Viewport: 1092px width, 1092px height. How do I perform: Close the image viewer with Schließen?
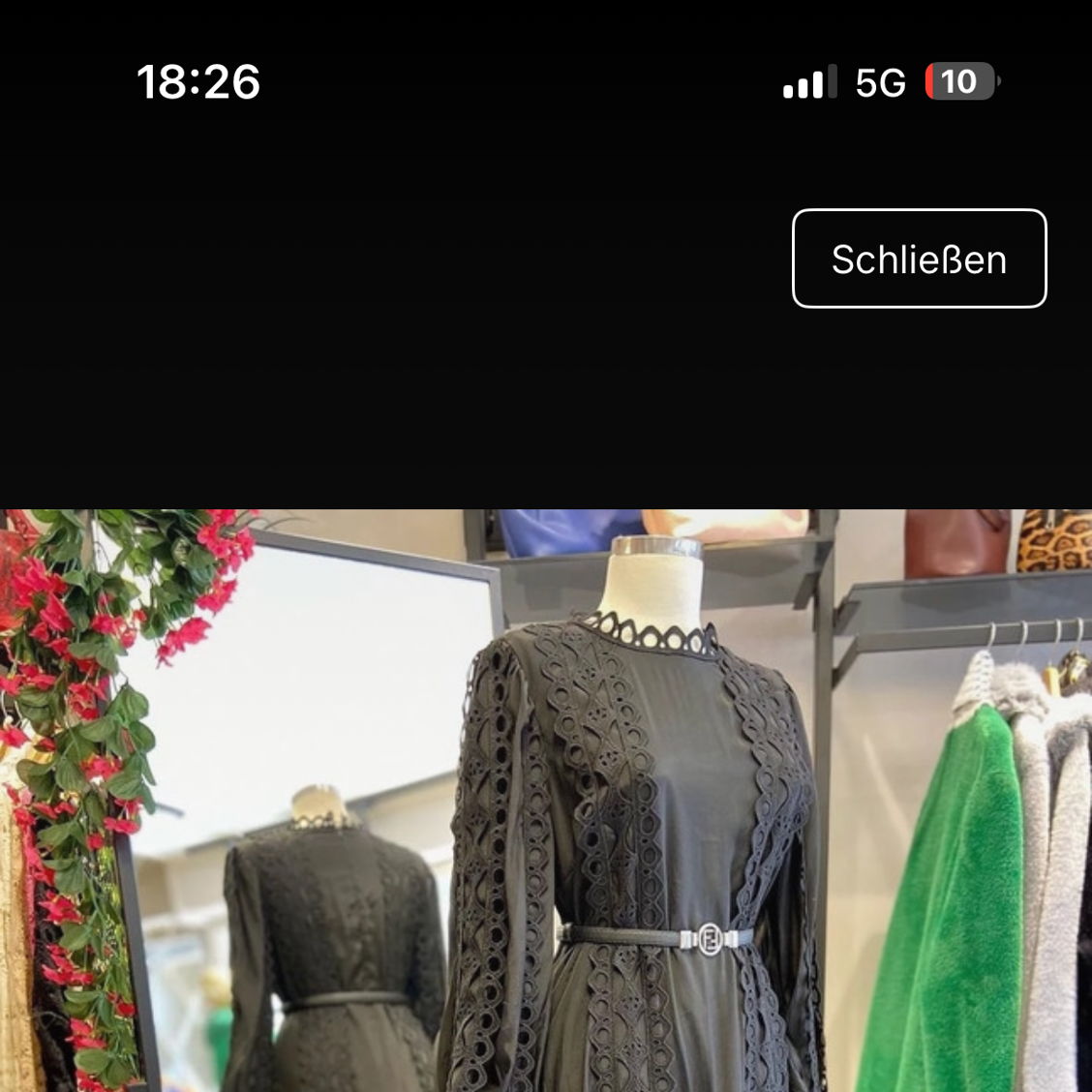[919, 258]
